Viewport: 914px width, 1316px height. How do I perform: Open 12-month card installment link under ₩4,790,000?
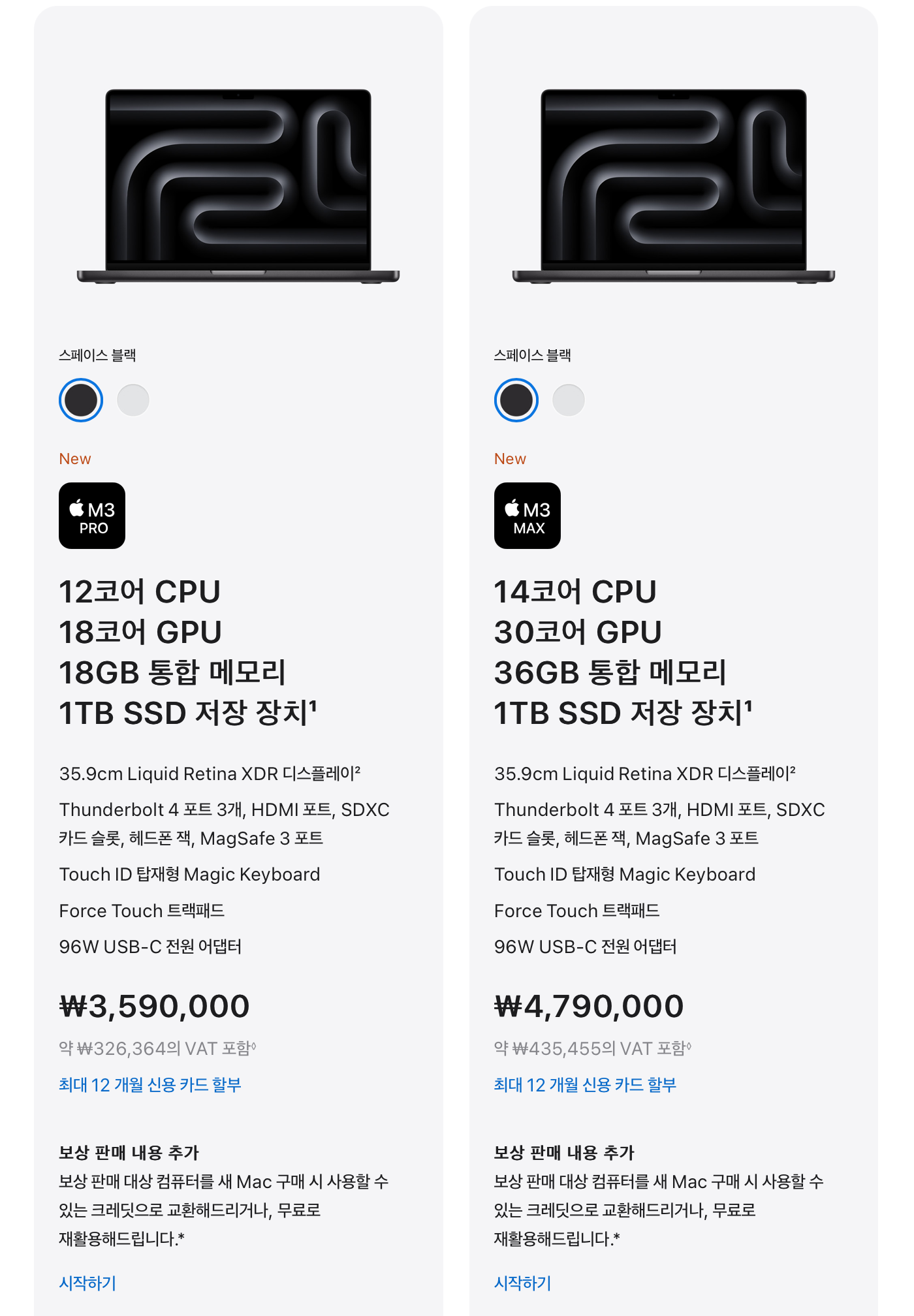pos(585,1085)
